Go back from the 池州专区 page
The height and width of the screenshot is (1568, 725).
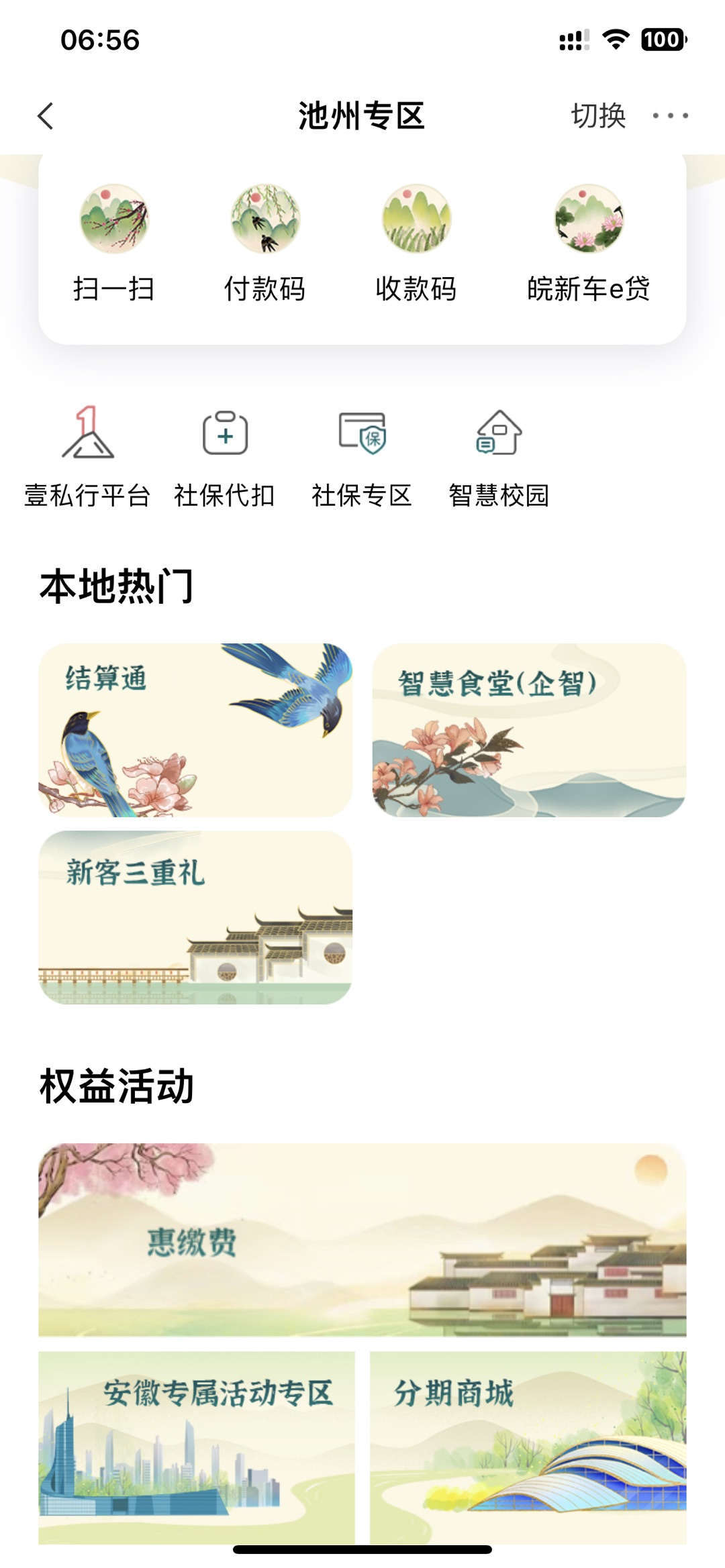tap(46, 116)
